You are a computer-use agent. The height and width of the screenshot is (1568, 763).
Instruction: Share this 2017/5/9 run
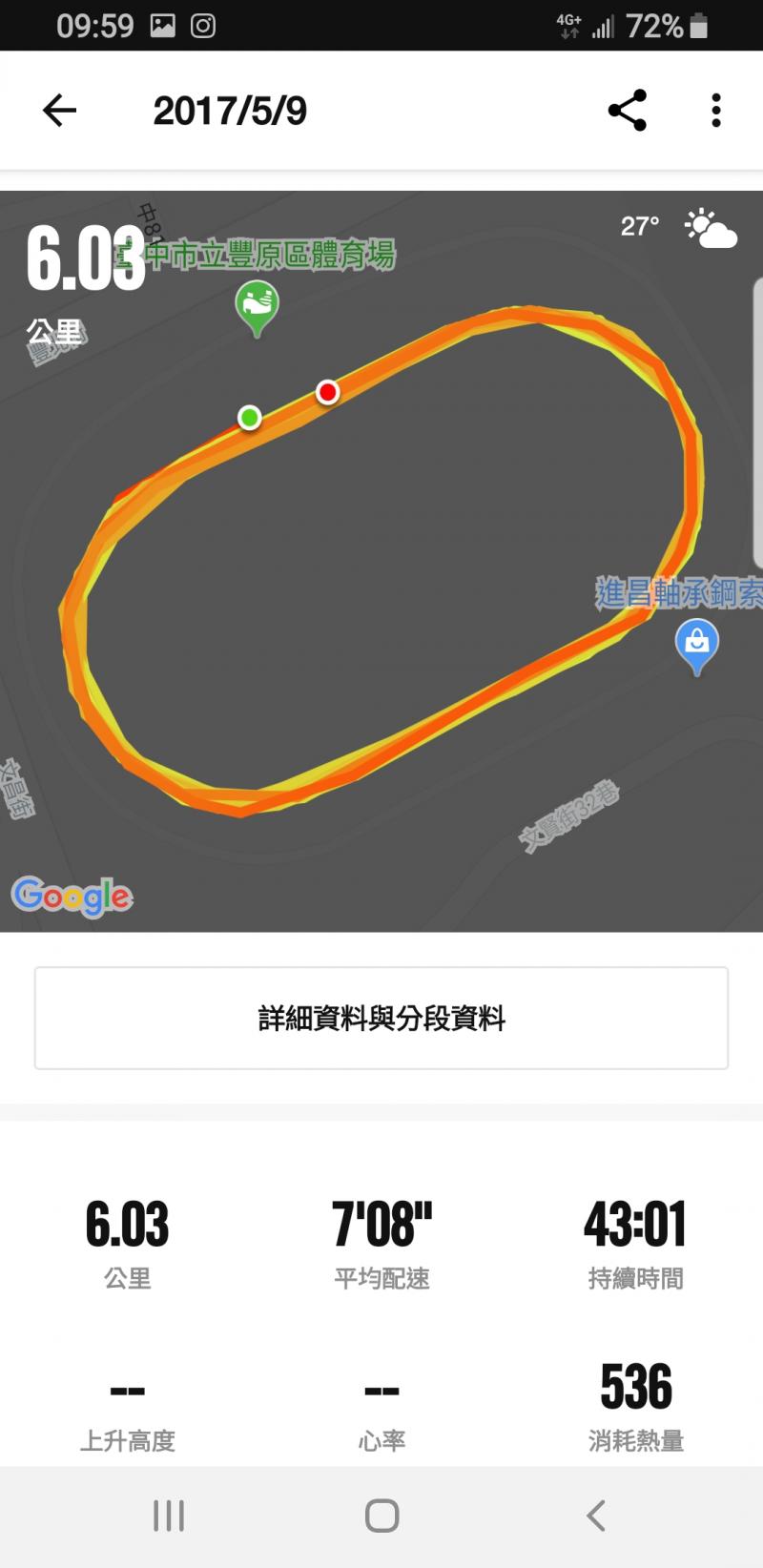(627, 111)
